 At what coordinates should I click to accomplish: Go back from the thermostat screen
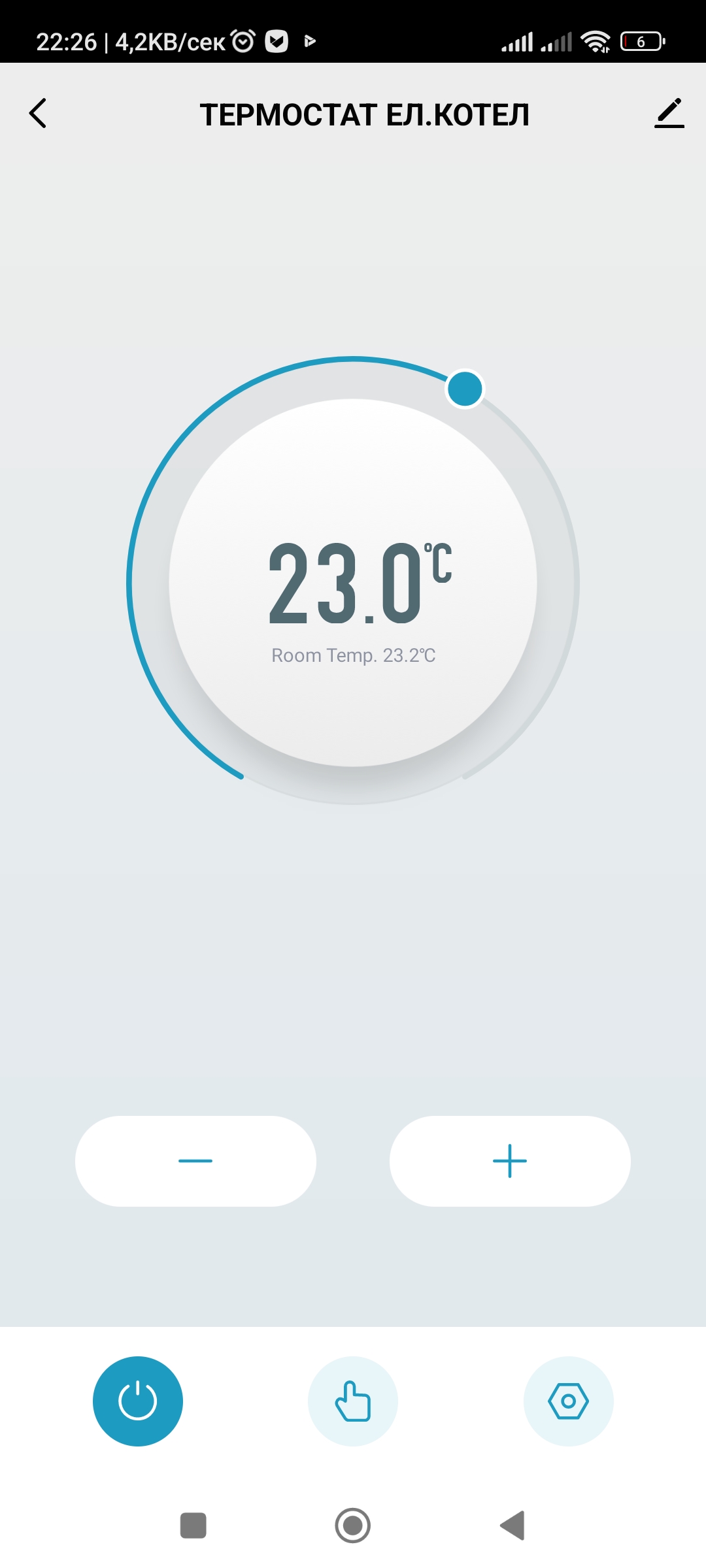click(39, 114)
